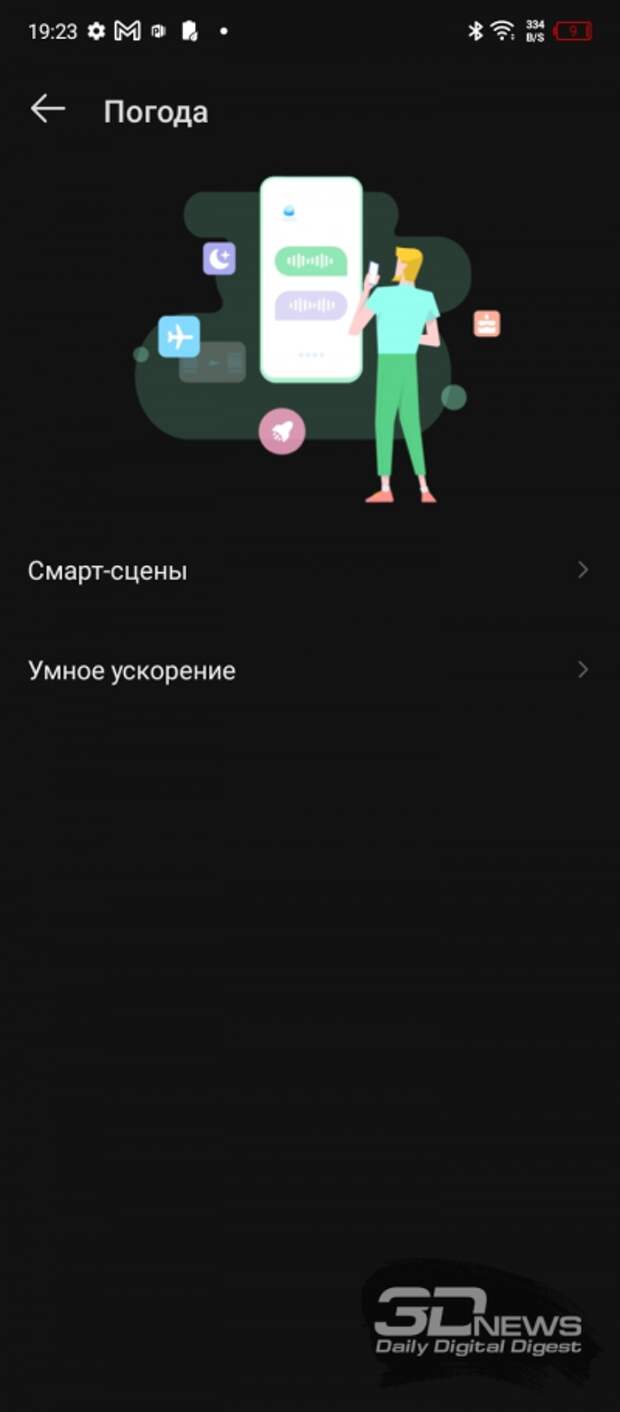Screen dimensions: 620x1412
Task: Go back using the arrow icon
Action: pyautogui.click(x=47, y=110)
